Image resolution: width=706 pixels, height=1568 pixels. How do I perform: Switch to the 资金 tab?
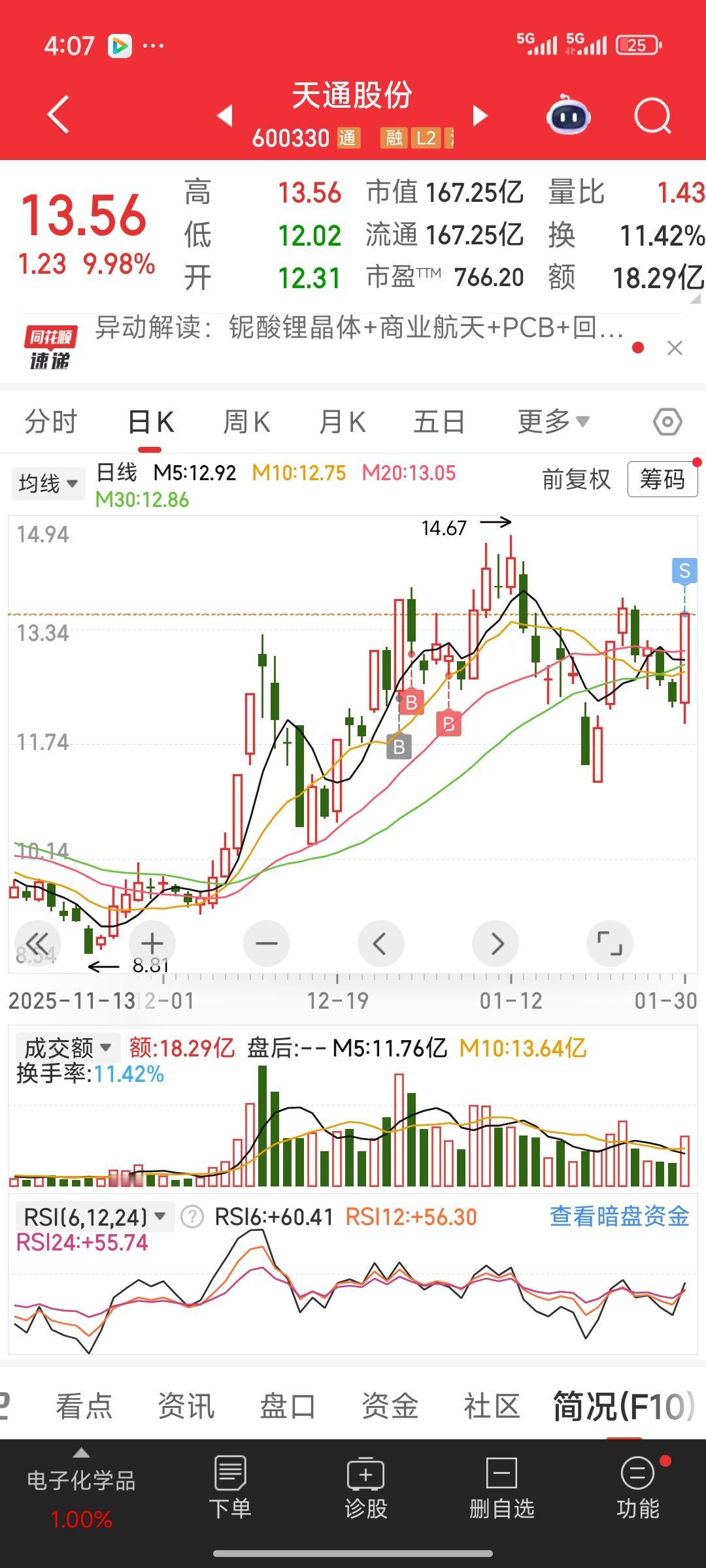(x=390, y=1406)
